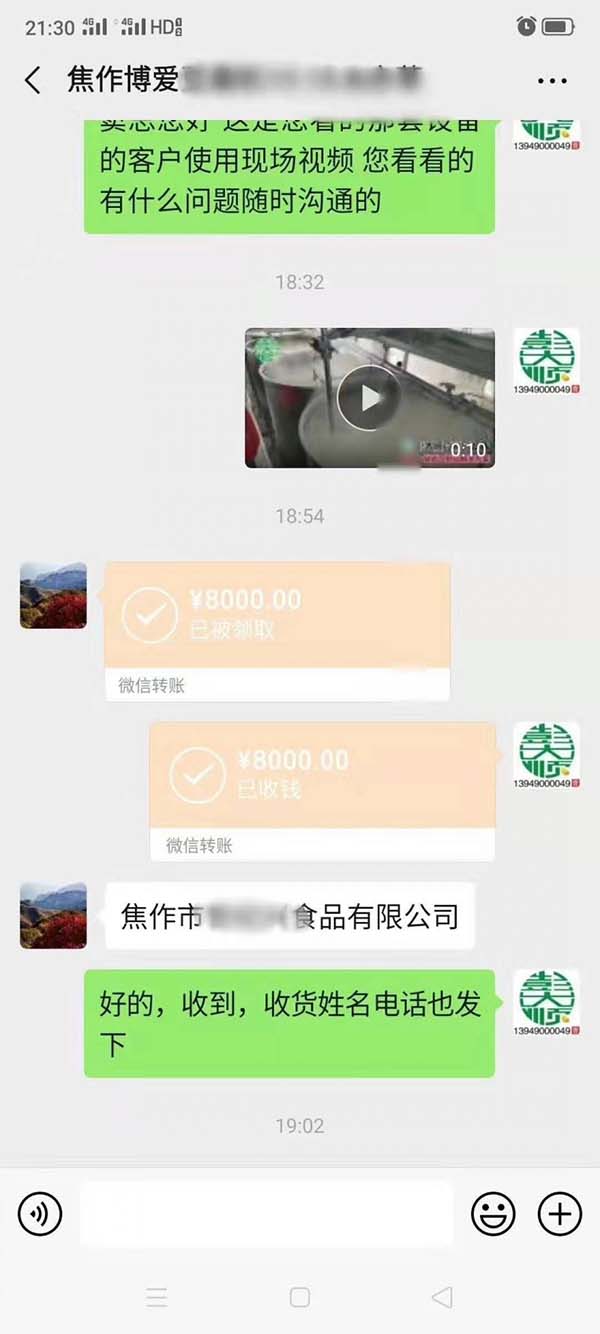
Task: Tap the system back navigation button
Action: point(442,1297)
